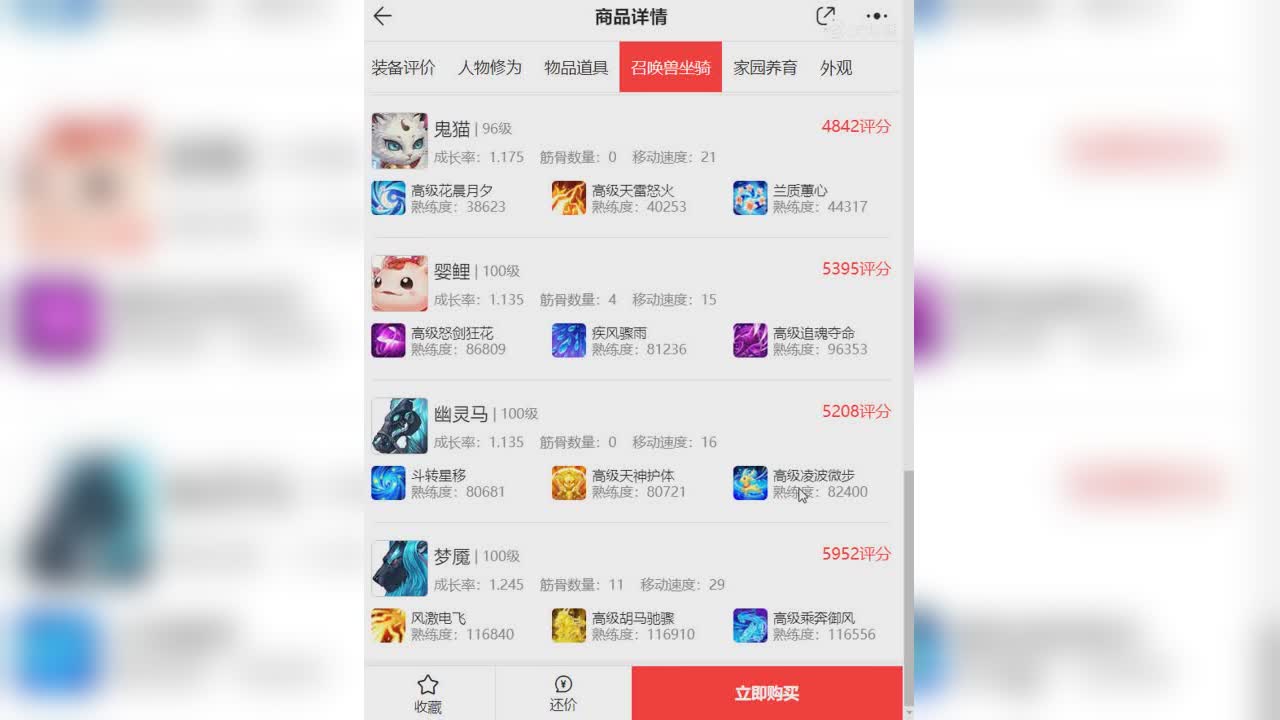
Task: Switch to the 家园养育 tab
Action: coord(765,68)
